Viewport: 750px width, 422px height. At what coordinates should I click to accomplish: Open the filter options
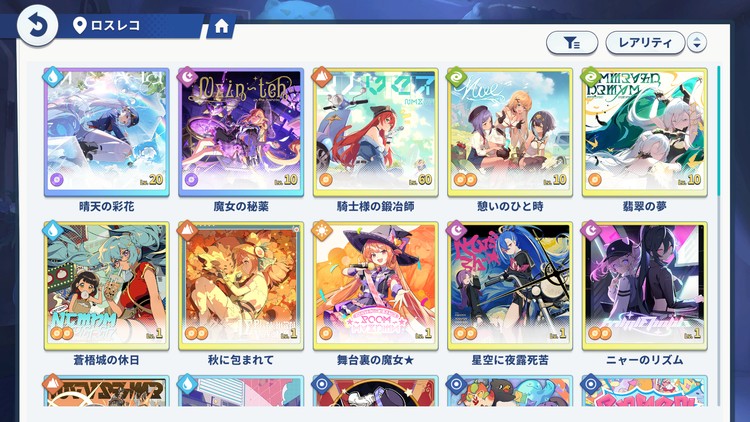click(x=572, y=42)
